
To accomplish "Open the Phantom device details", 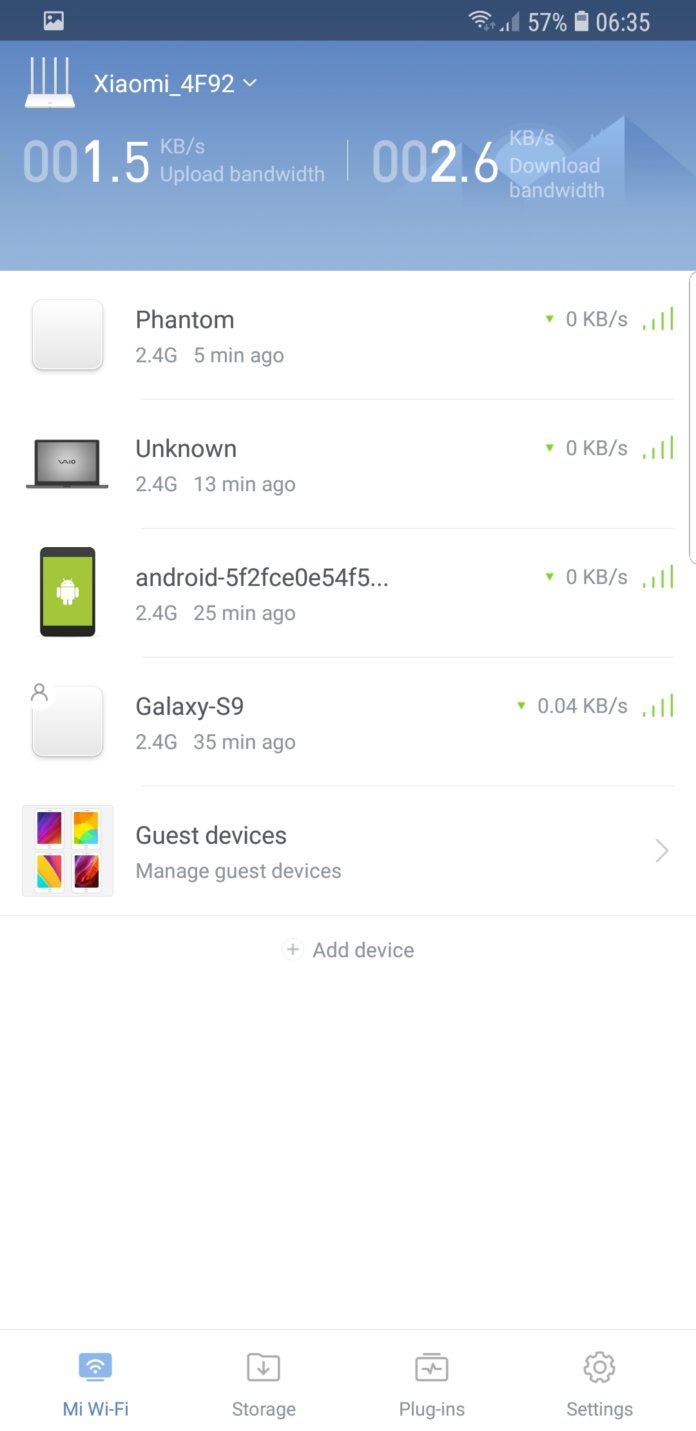I will [x=348, y=336].
